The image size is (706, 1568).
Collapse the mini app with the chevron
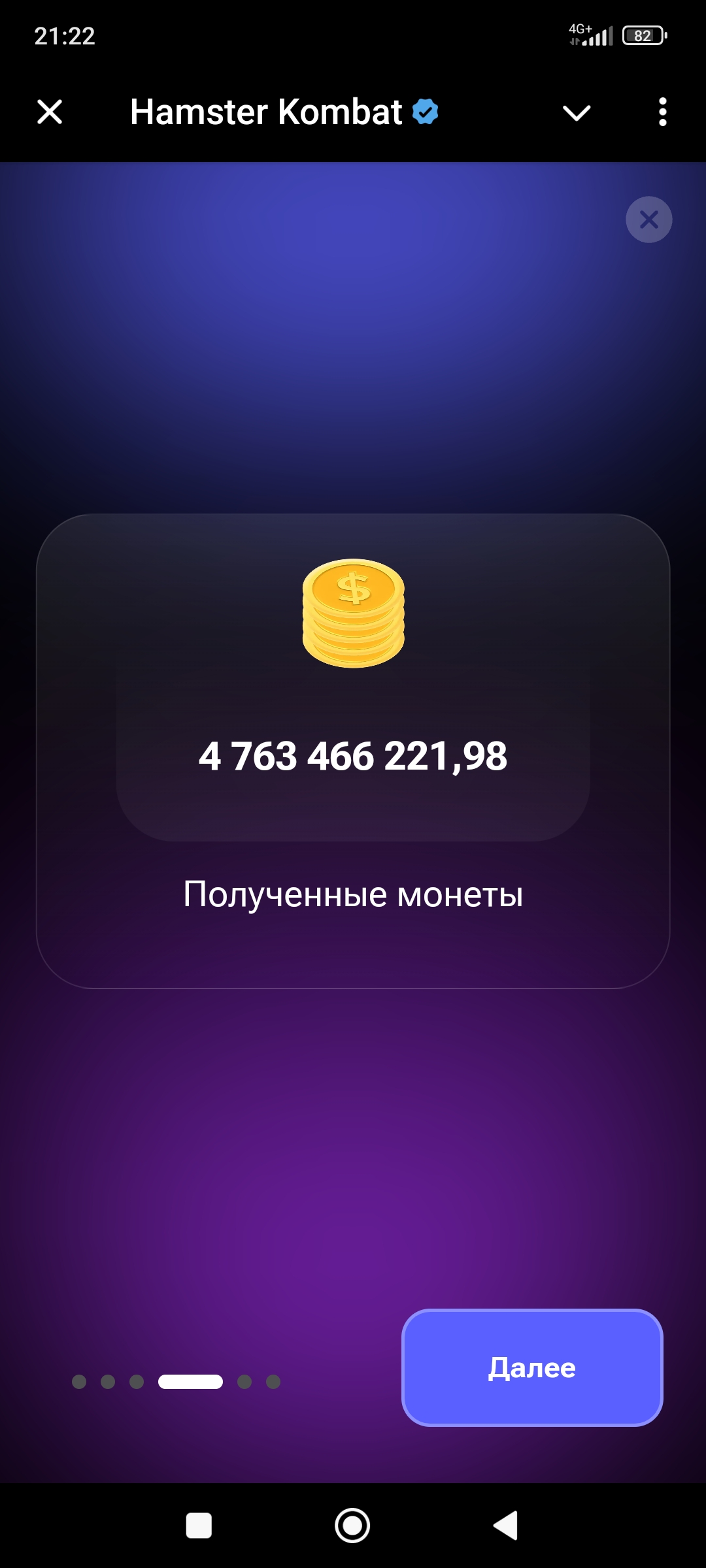pyautogui.click(x=577, y=113)
